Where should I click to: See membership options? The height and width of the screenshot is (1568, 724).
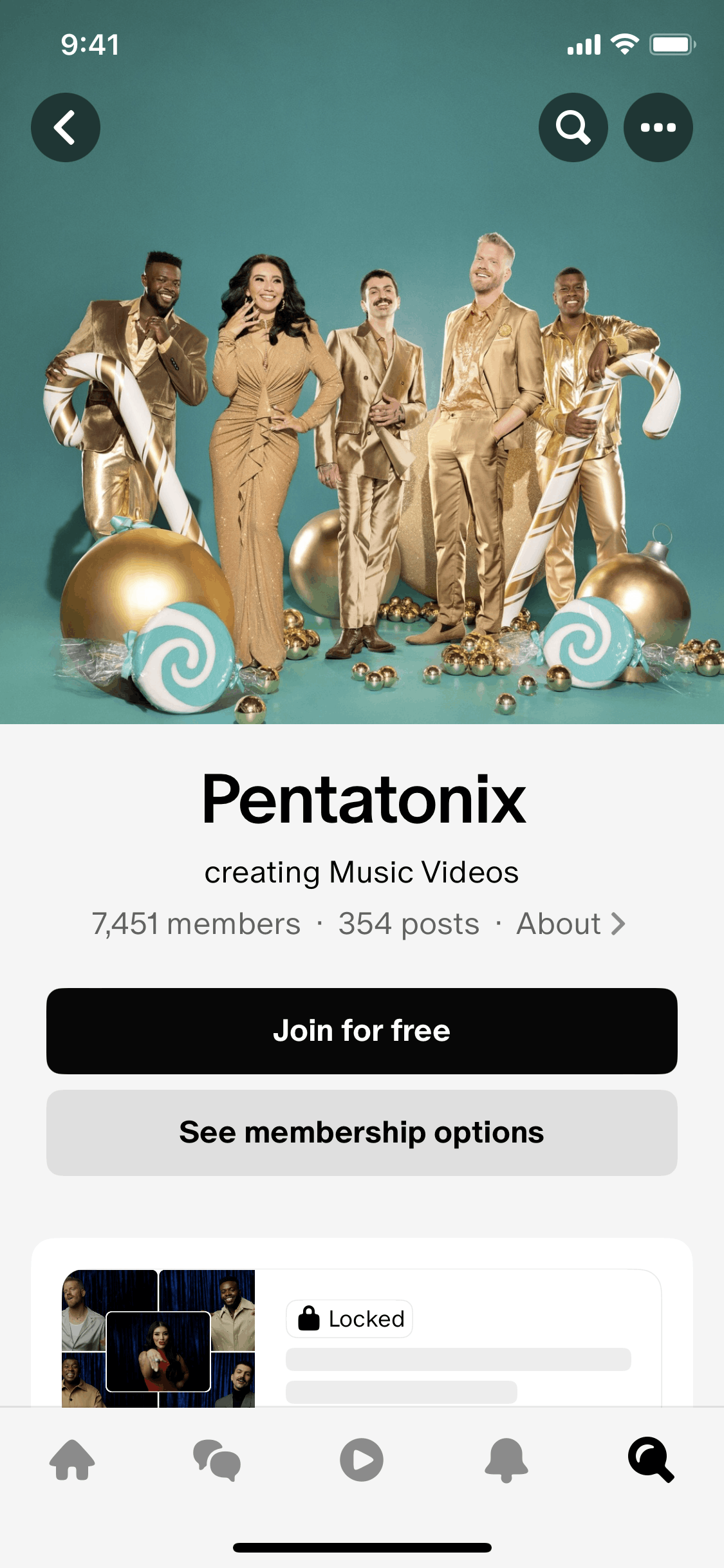click(x=362, y=1132)
